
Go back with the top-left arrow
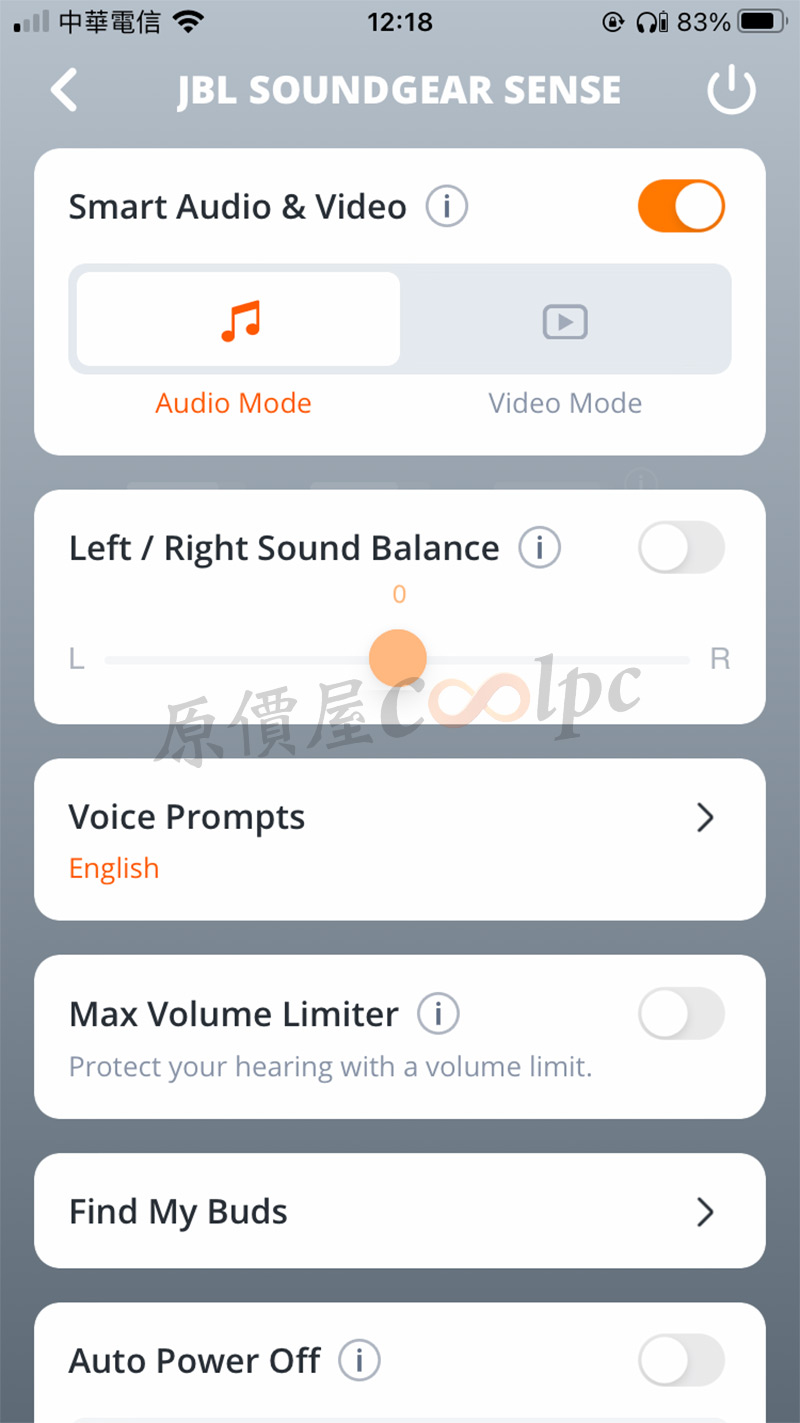65,91
